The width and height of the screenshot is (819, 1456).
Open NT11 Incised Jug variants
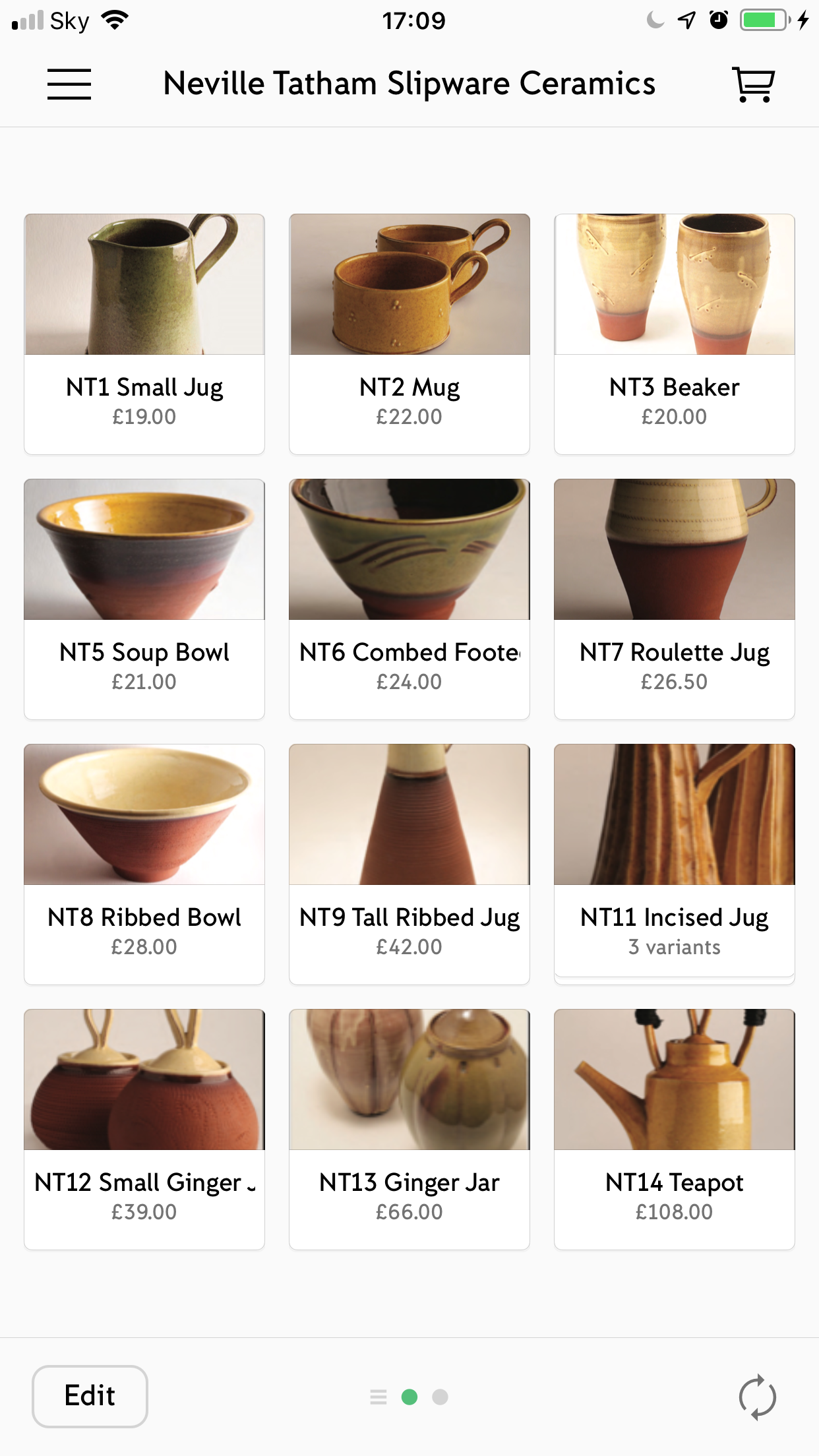click(x=675, y=864)
